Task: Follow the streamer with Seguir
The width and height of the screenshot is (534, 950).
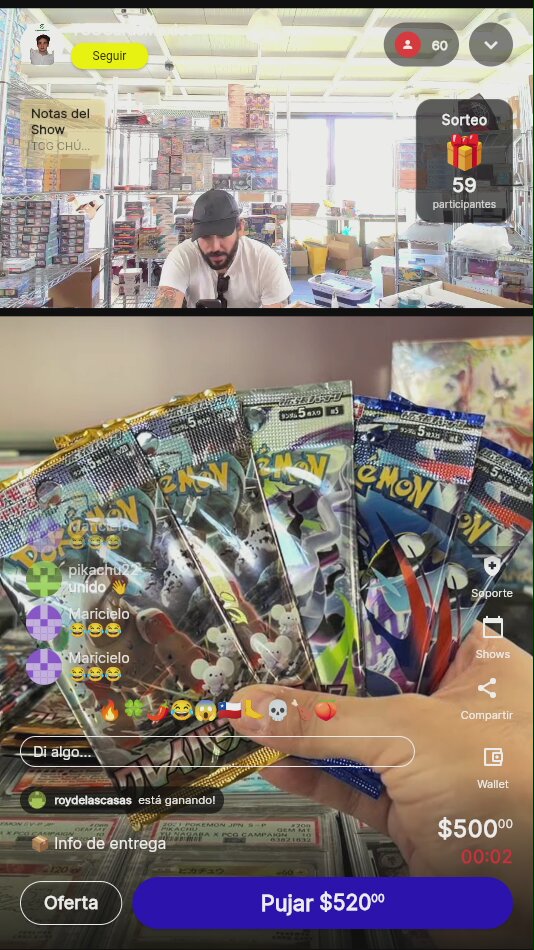Action: 110,56
